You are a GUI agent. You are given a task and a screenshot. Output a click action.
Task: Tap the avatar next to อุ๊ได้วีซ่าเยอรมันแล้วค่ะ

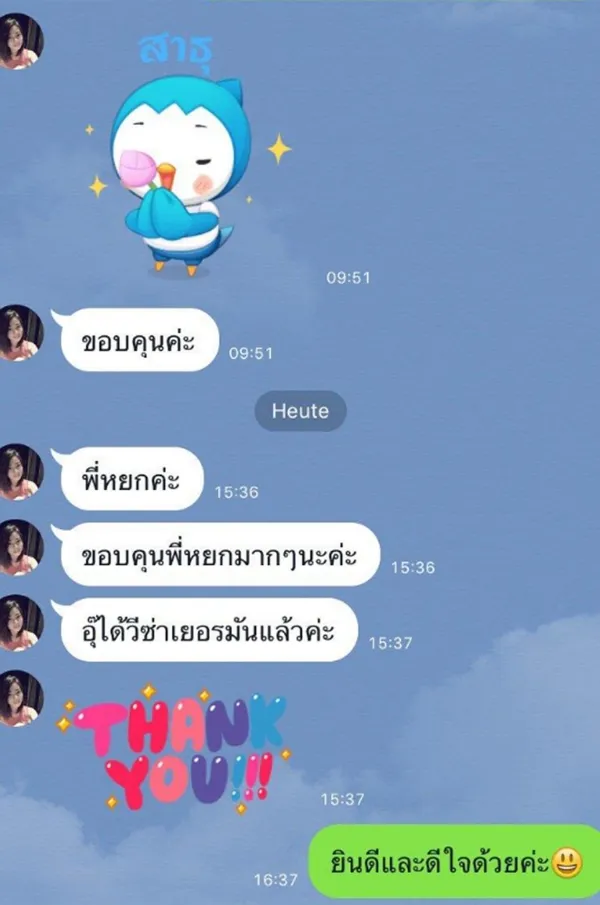(21, 623)
